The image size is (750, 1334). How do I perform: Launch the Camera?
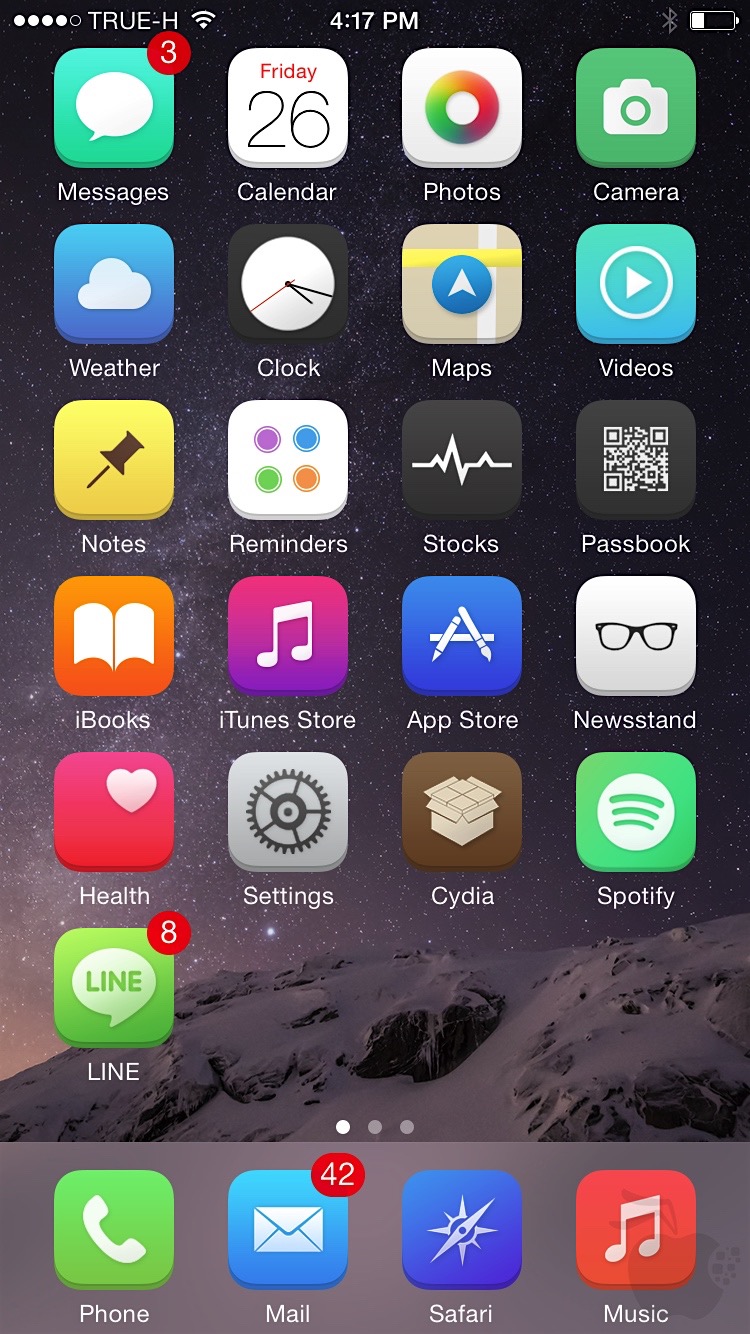coord(636,108)
